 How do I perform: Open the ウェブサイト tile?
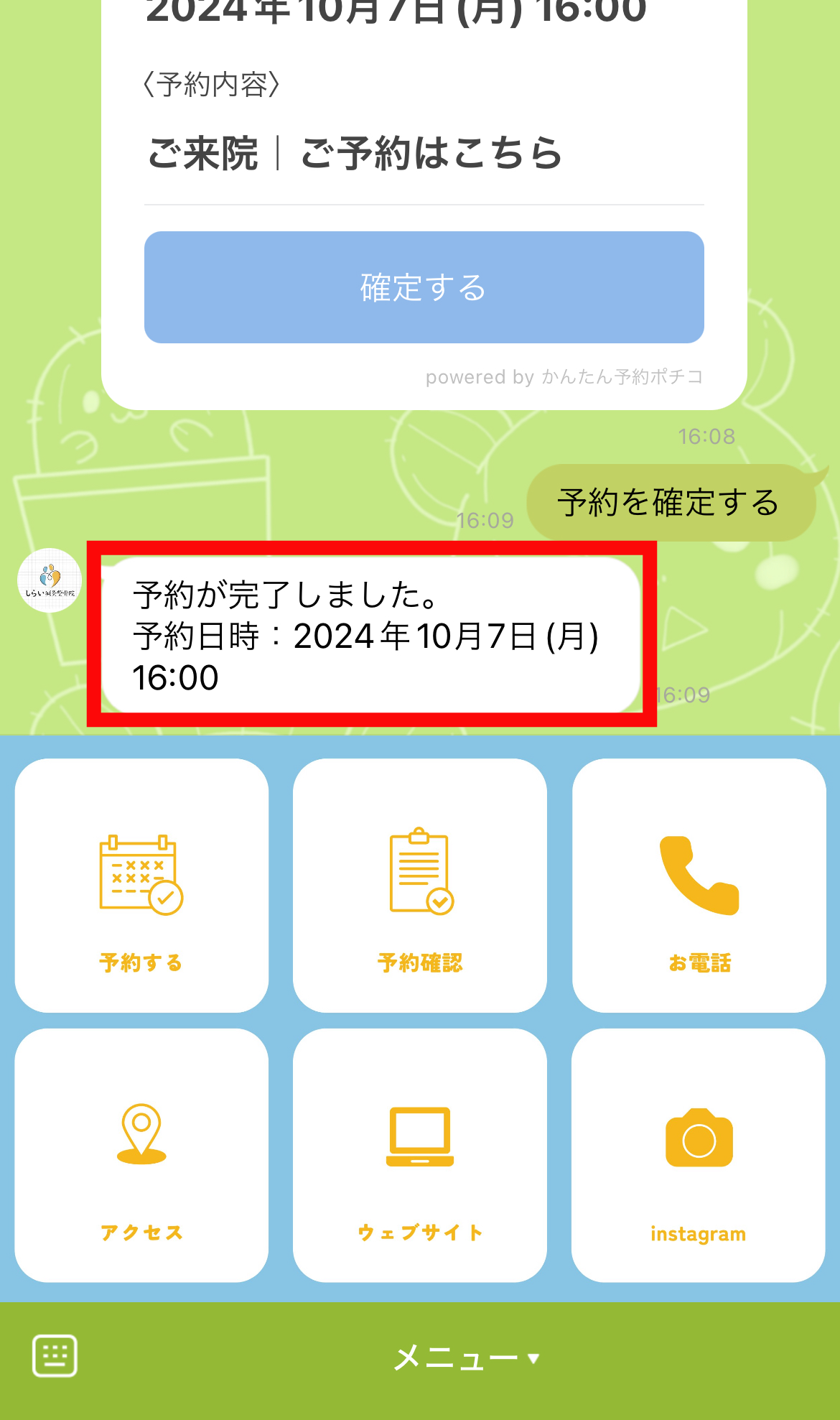click(x=420, y=1155)
